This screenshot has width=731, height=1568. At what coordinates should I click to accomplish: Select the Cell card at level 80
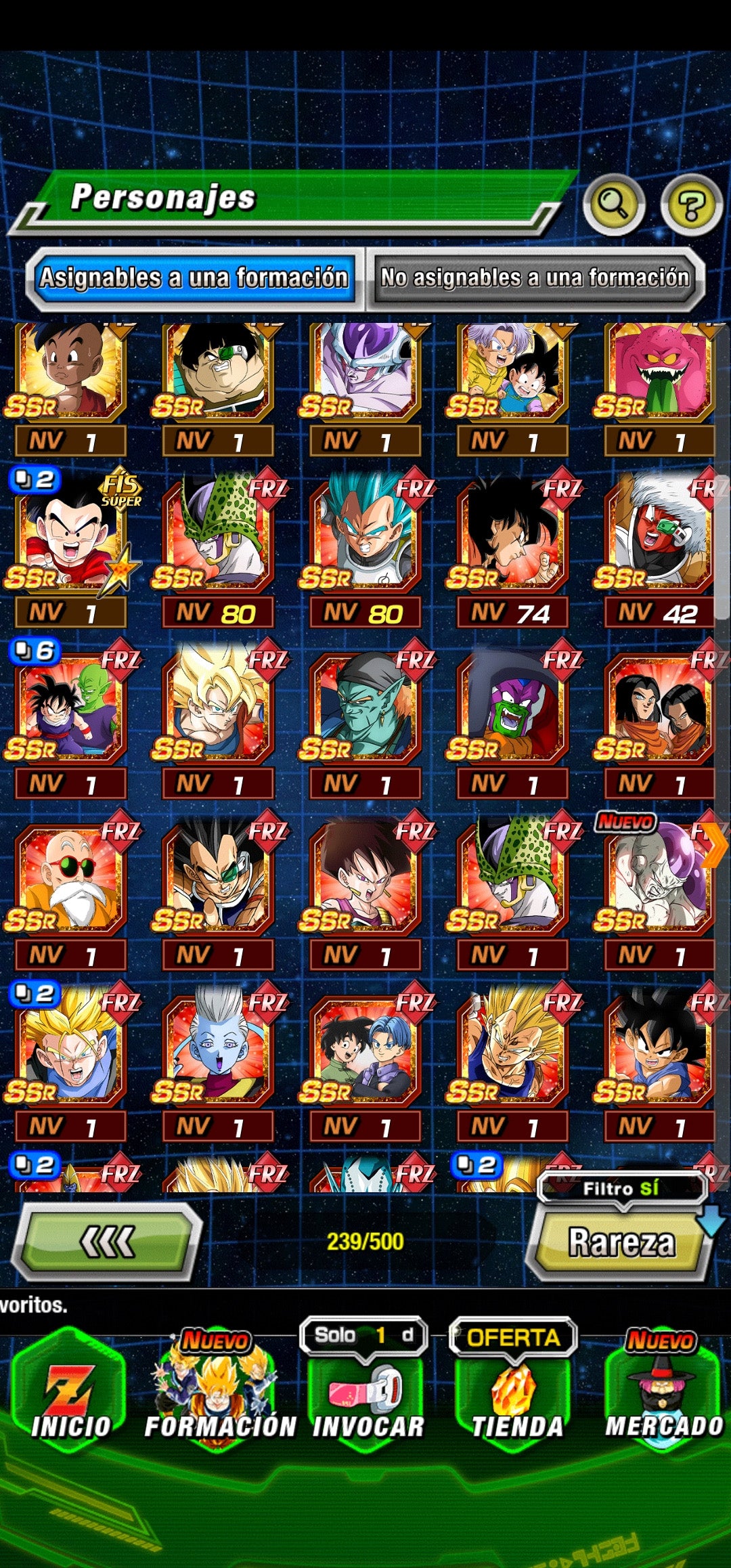218,535
